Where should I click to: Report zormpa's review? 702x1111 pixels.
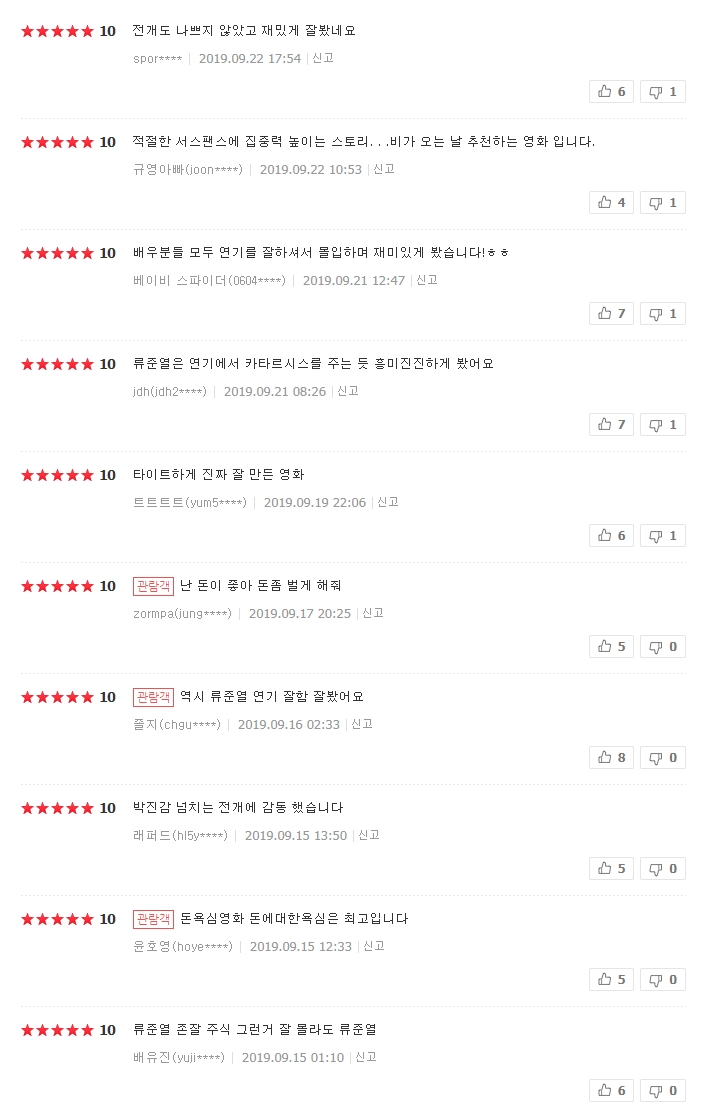click(373, 614)
